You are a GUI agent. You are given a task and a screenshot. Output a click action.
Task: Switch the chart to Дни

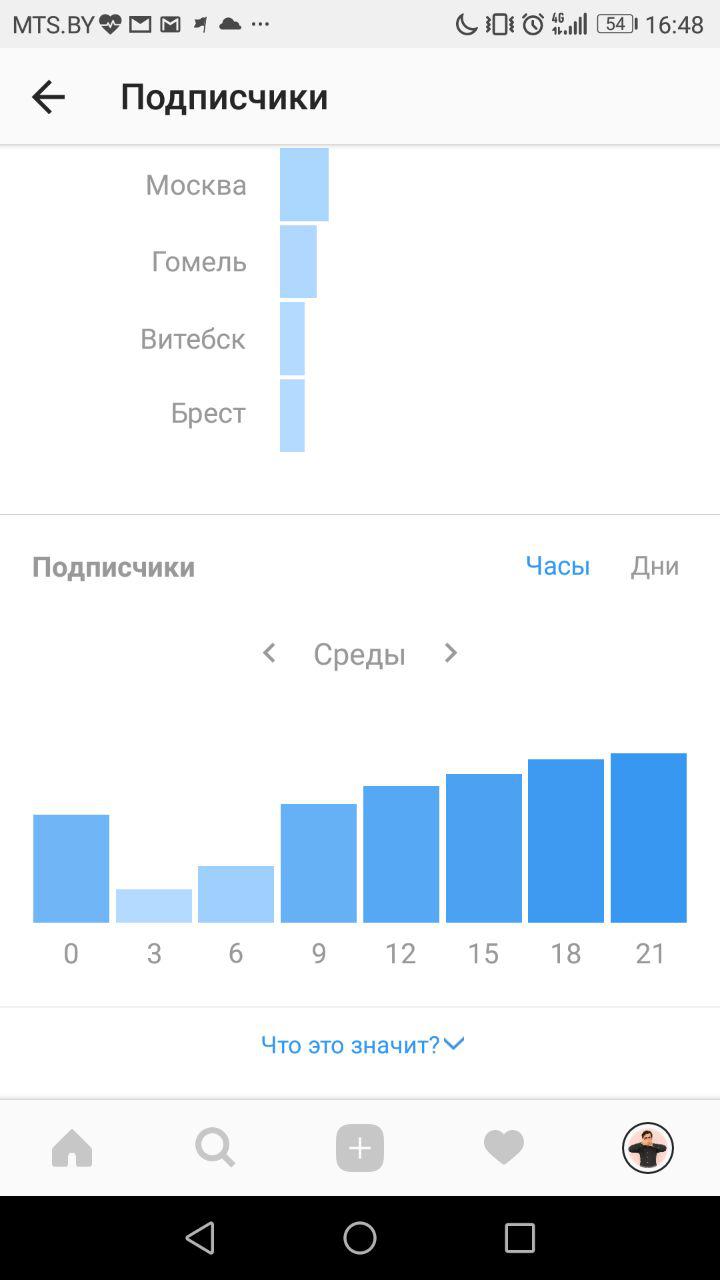click(655, 566)
